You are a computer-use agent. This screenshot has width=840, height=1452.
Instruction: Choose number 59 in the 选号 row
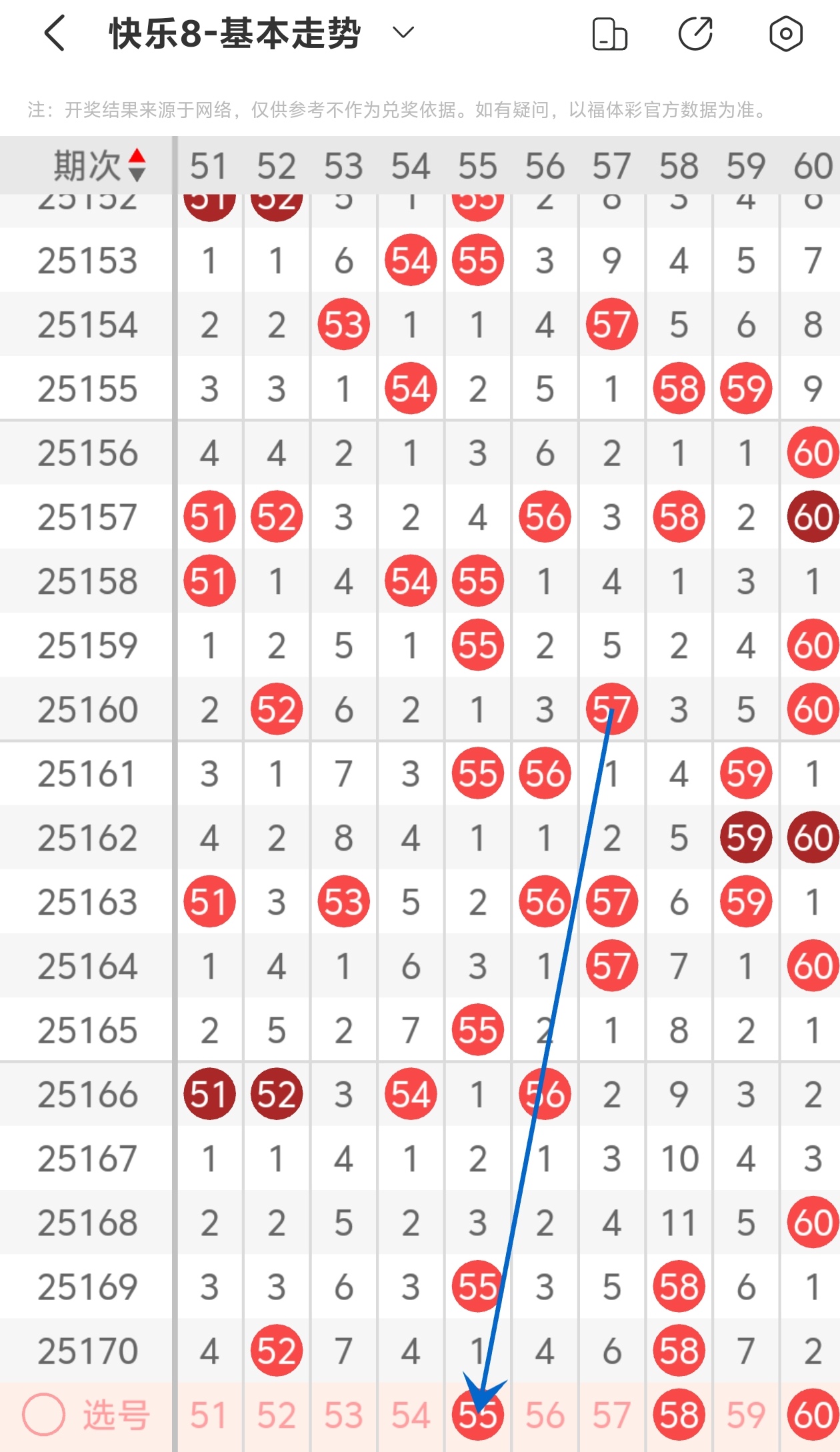745,1415
